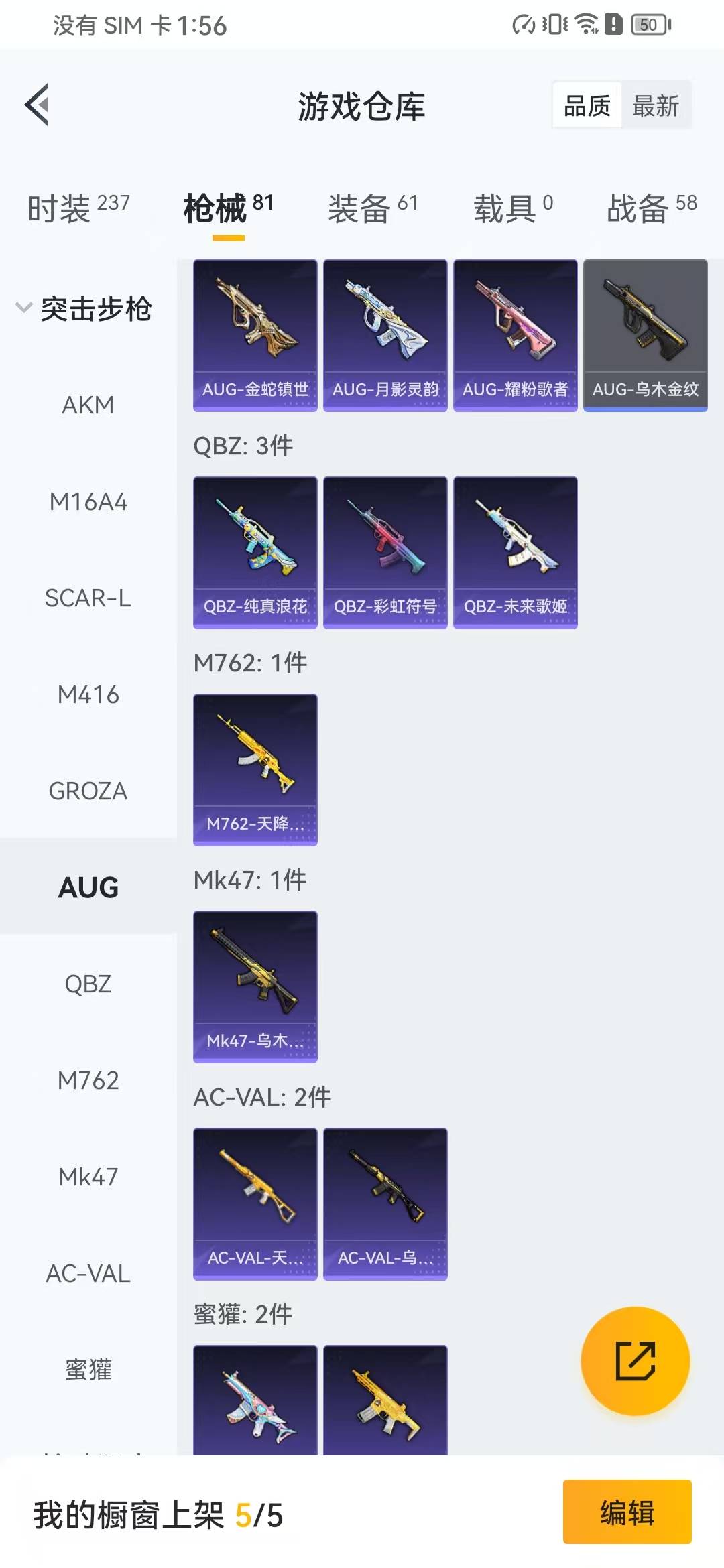Viewport: 724px width, 1568px height.
Task: Jump to the SCAR-L section
Action: coord(88,598)
